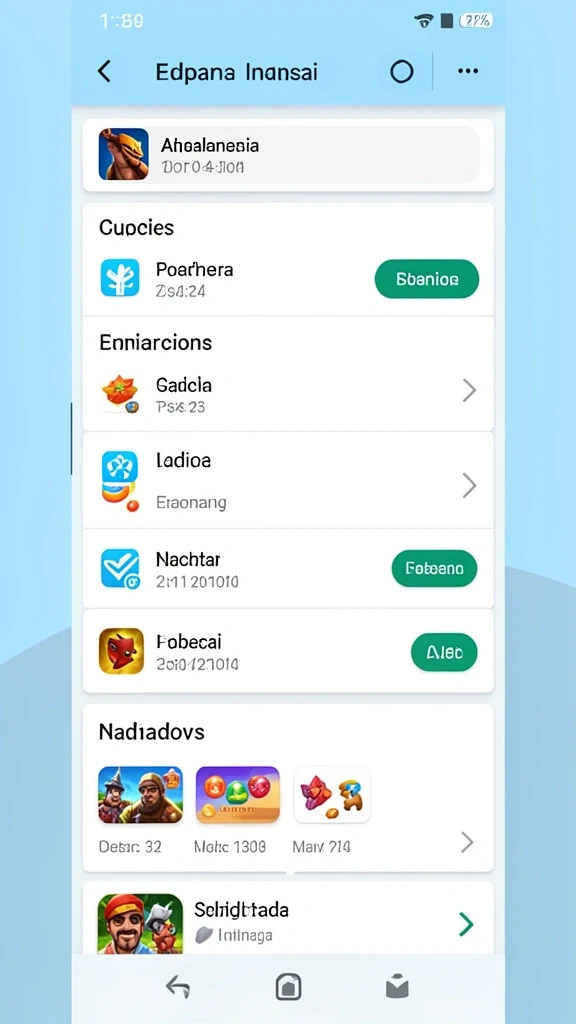Image resolution: width=576 pixels, height=1024 pixels.
Task: Open the three-dot overflow menu
Action: [468, 72]
